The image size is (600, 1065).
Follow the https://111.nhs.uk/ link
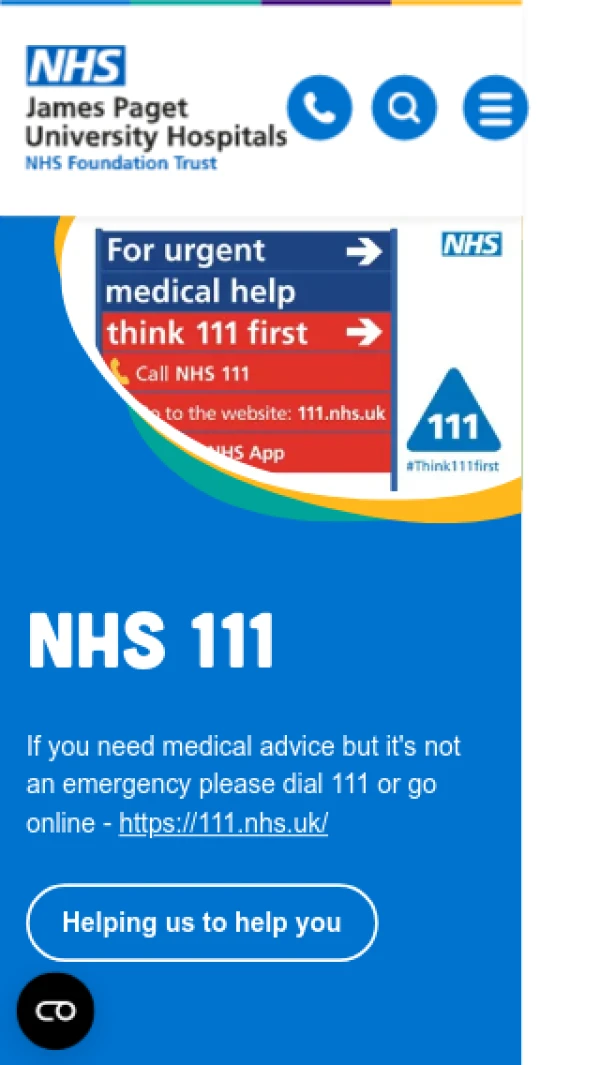pyautogui.click(x=223, y=824)
